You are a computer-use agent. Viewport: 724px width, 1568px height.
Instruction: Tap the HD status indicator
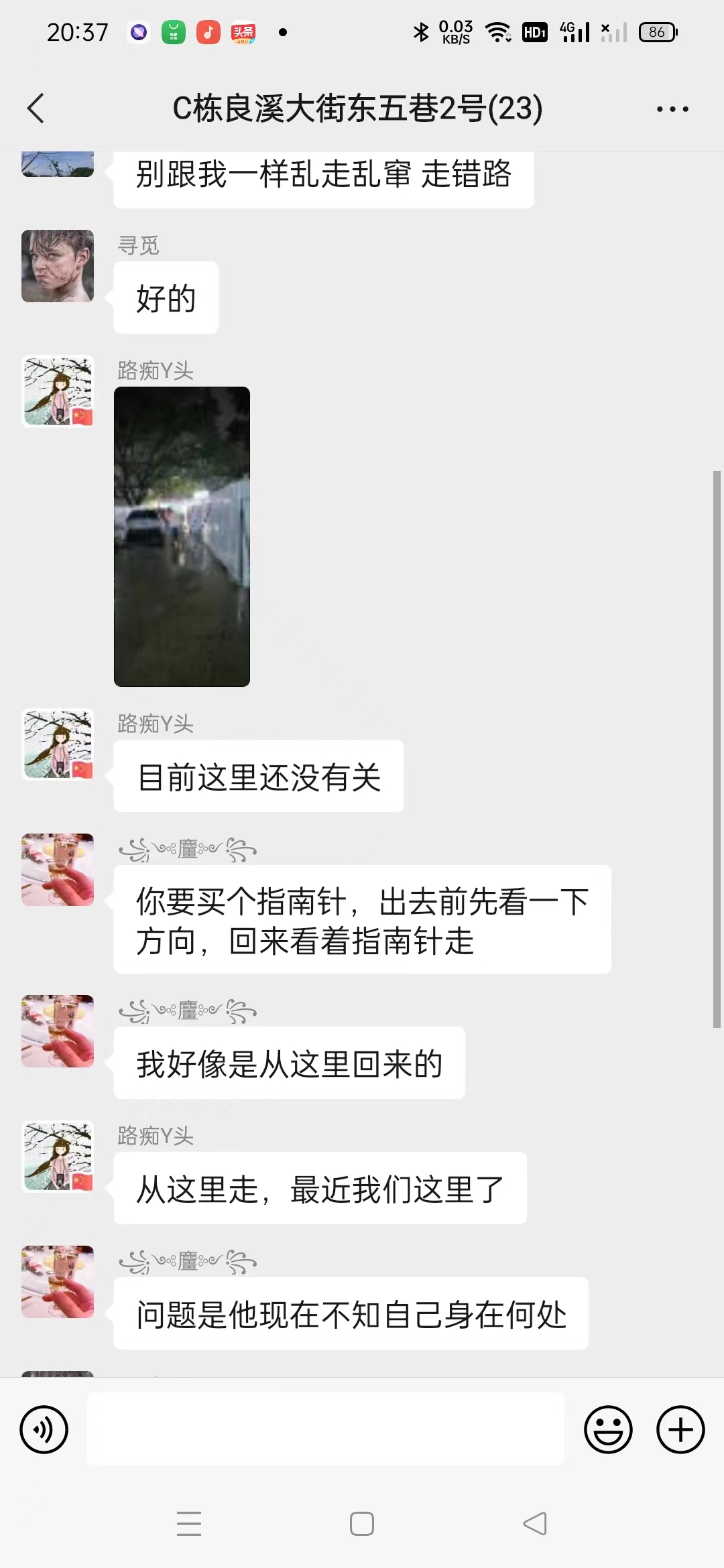534,31
